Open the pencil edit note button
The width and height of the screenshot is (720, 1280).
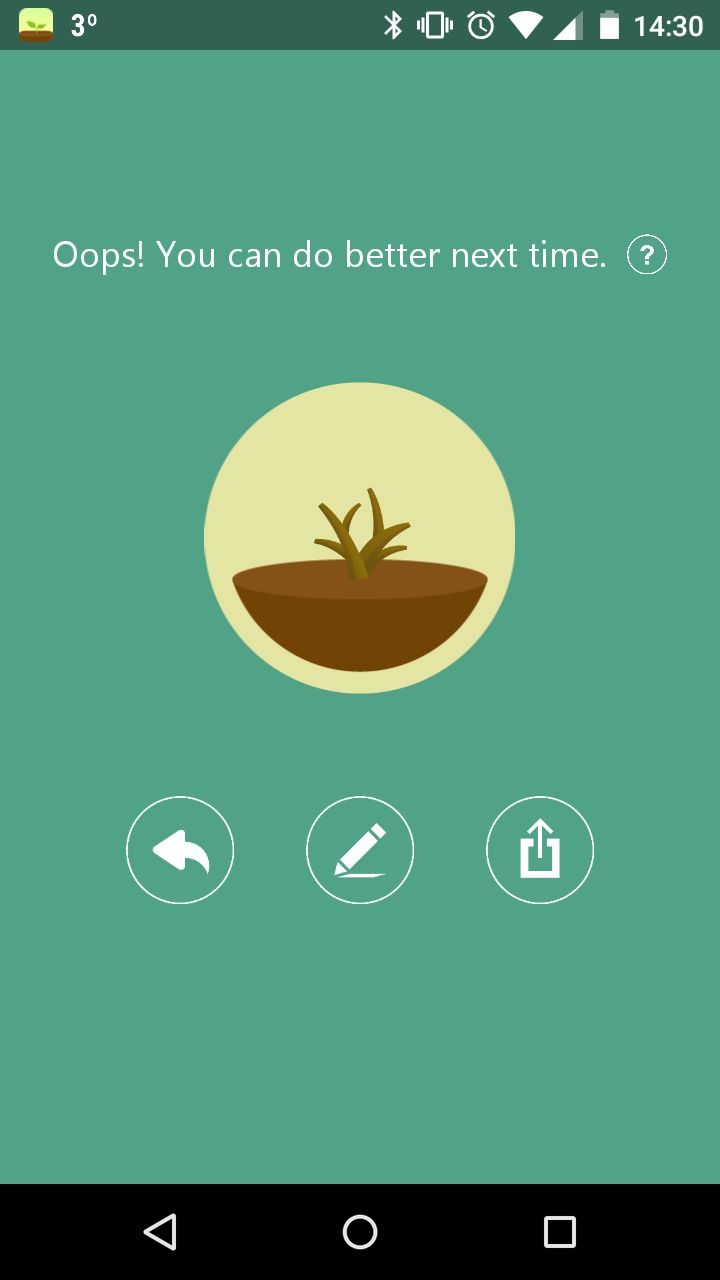(x=360, y=850)
